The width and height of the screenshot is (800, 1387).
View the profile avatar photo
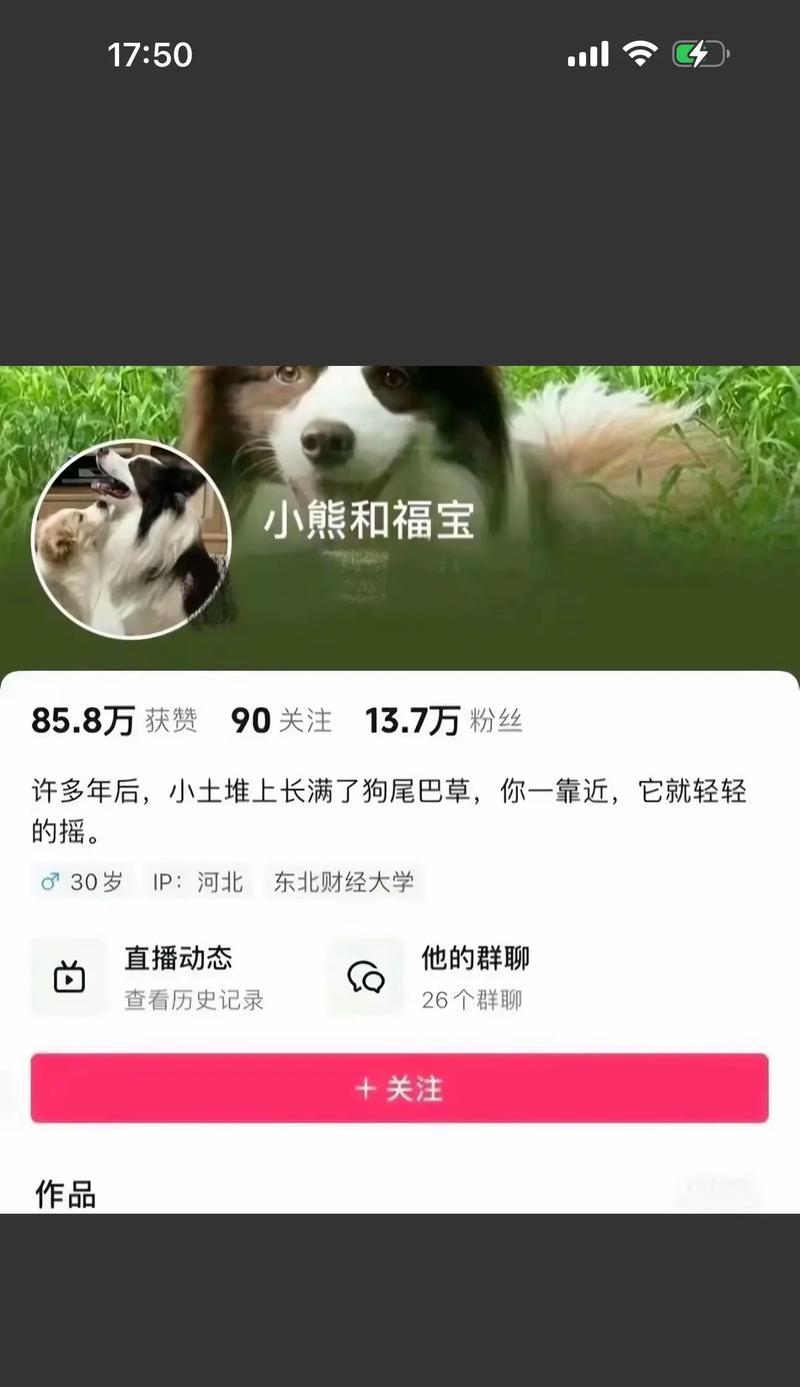pos(131,539)
